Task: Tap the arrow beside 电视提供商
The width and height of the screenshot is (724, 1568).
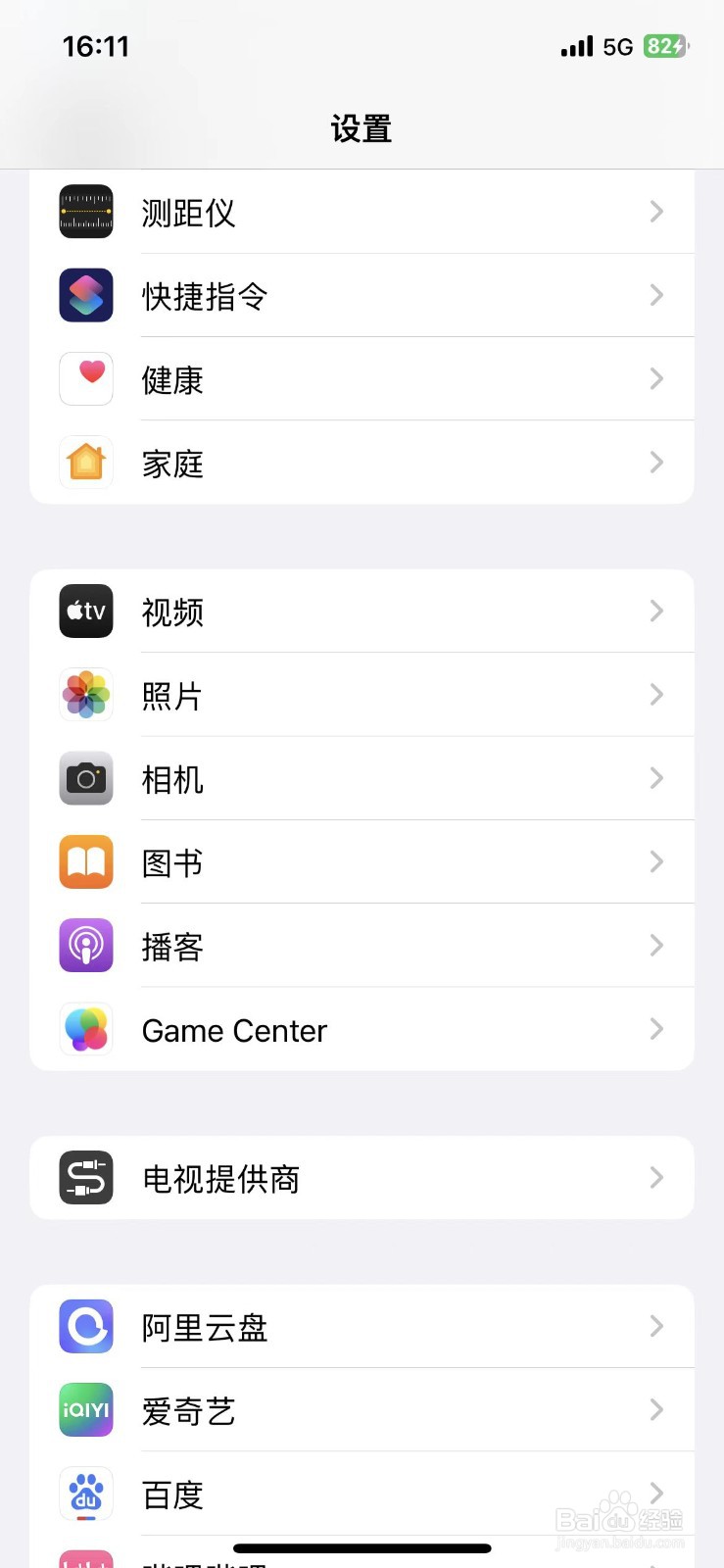Action: tap(655, 1177)
